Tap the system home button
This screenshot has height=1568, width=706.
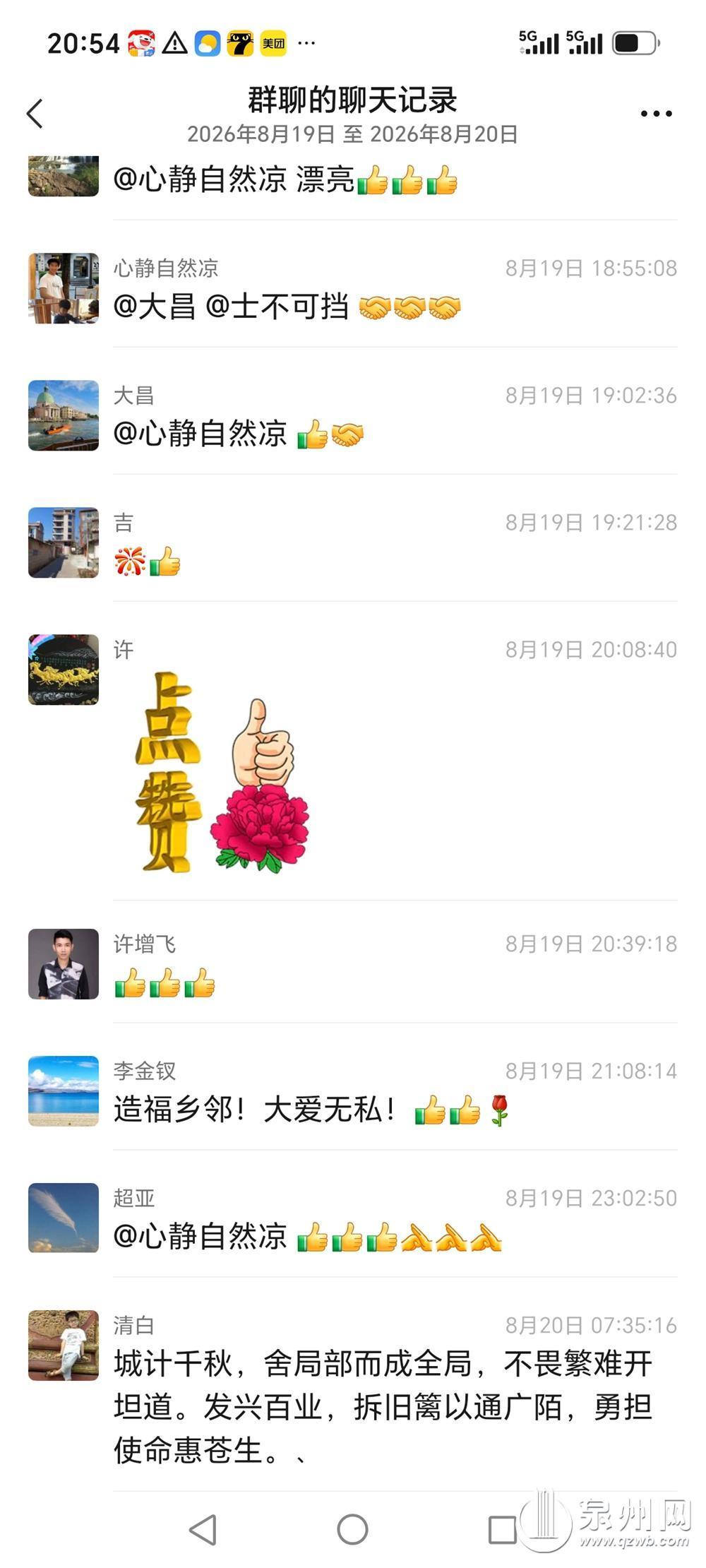coord(352,1530)
